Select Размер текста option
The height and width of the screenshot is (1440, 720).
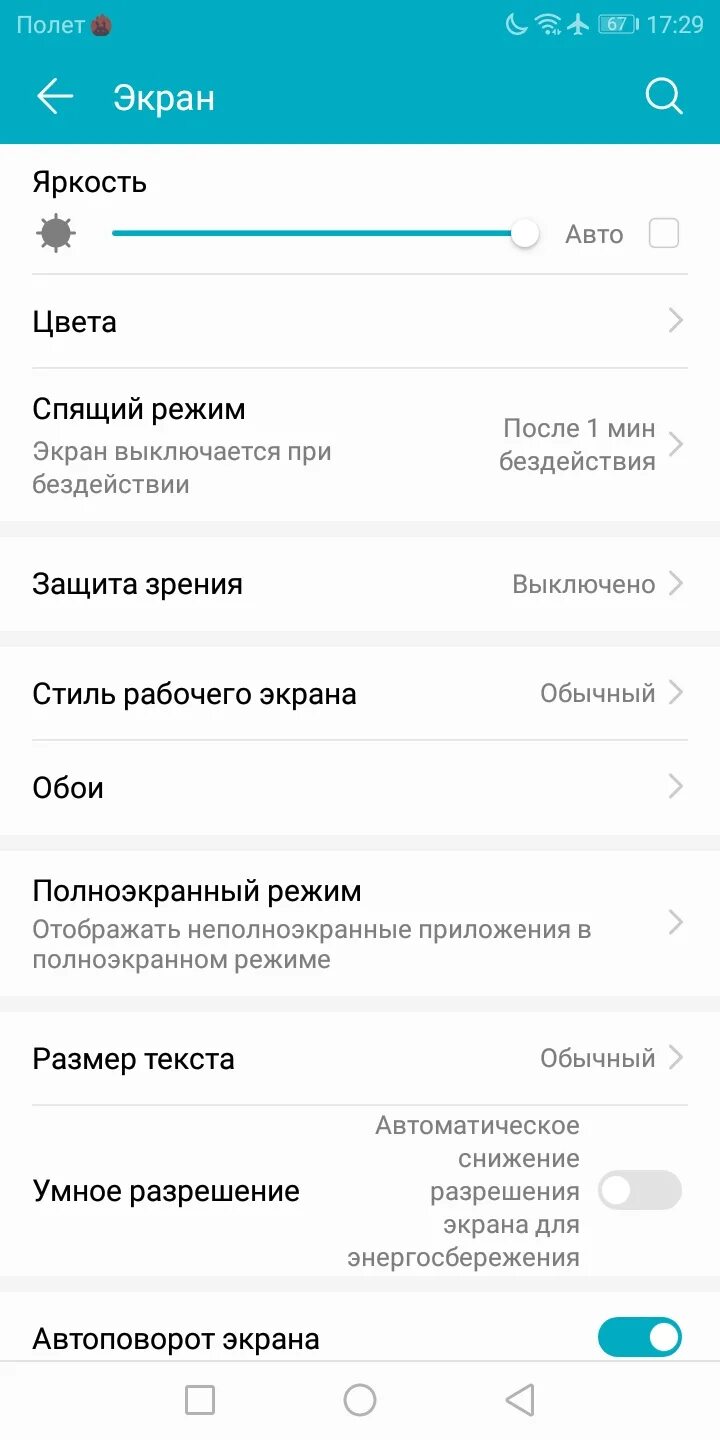[360, 1058]
